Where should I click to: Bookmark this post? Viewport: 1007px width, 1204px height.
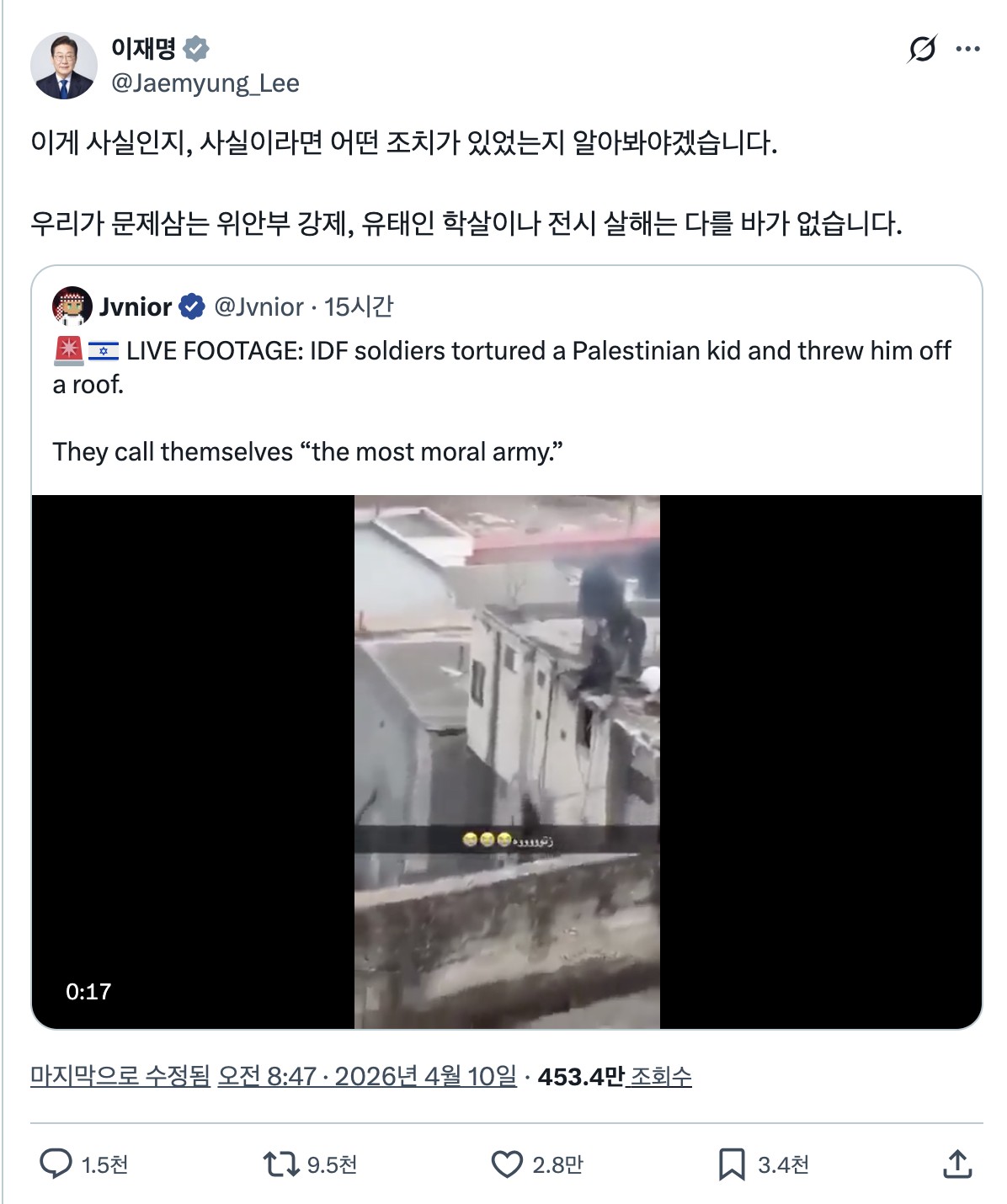click(x=731, y=1164)
